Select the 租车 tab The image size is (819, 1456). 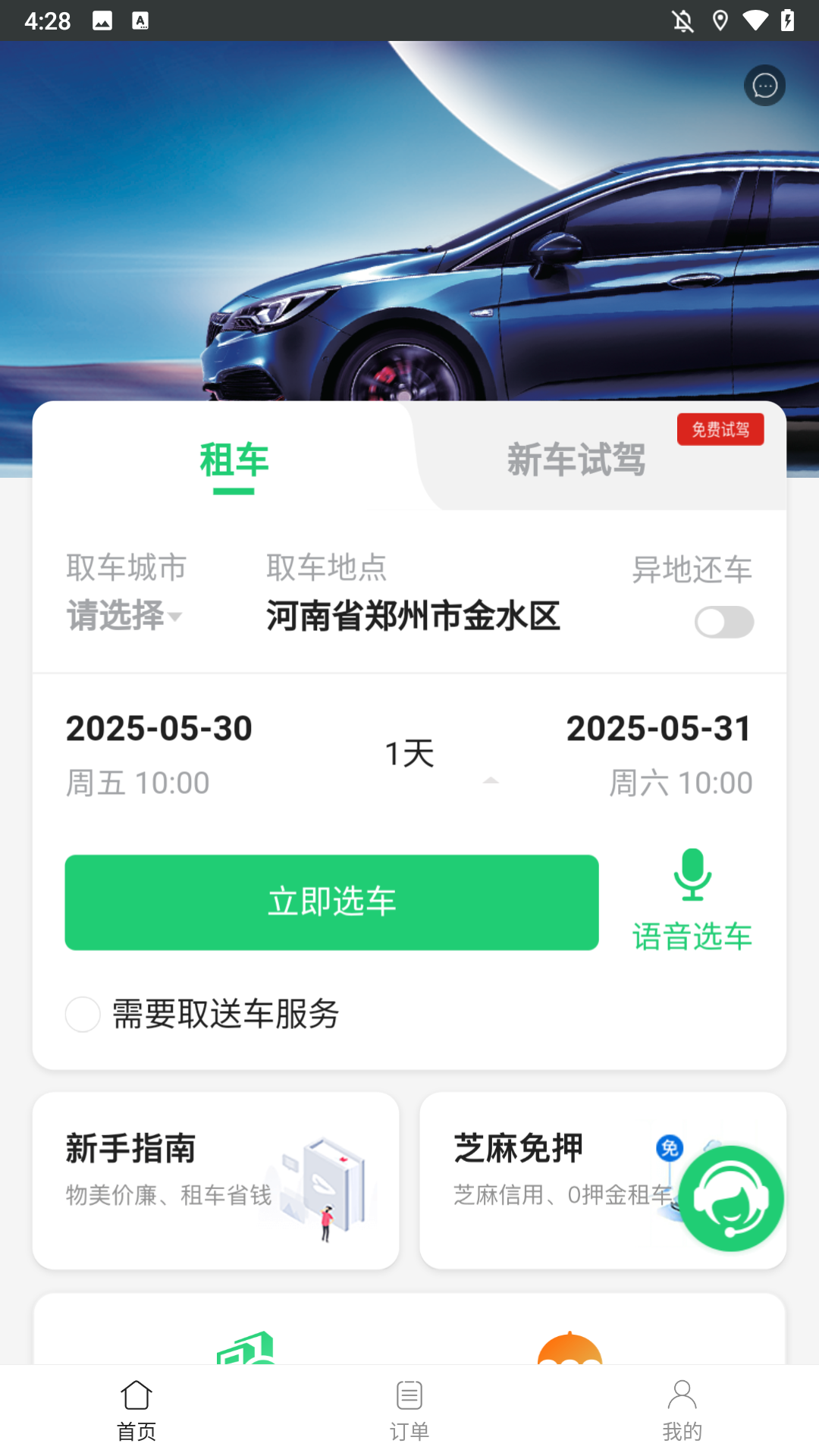[x=233, y=461]
